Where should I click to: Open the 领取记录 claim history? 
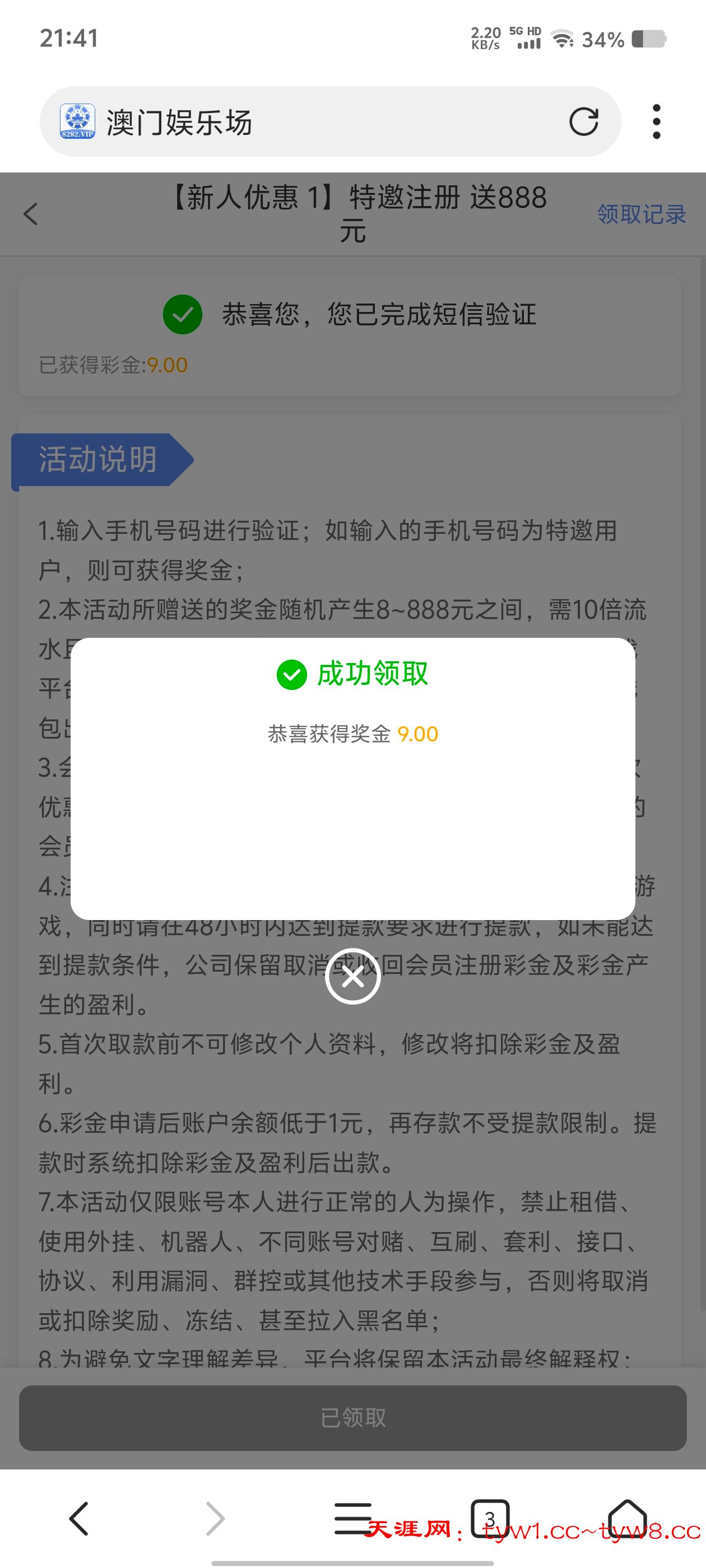(x=642, y=214)
